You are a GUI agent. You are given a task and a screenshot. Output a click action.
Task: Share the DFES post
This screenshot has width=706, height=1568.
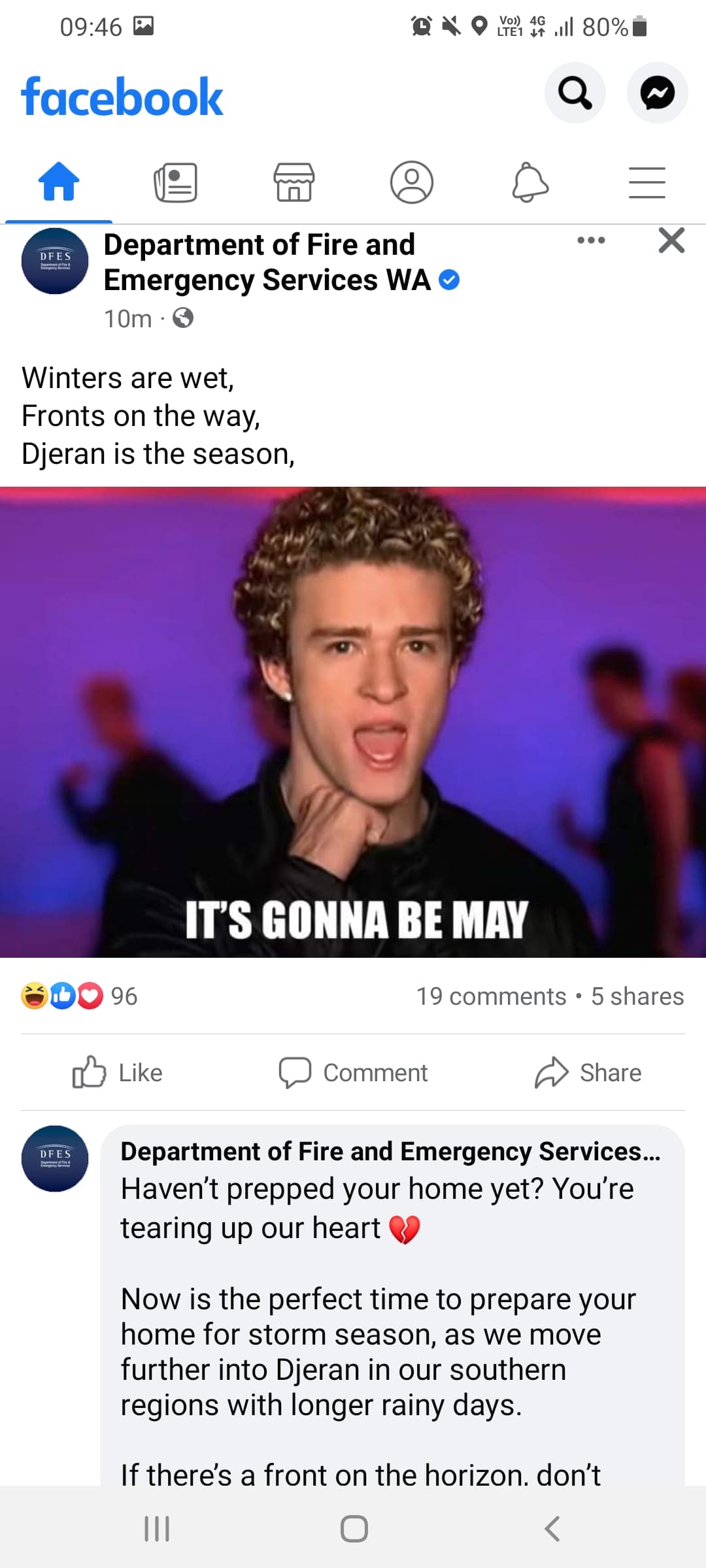click(588, 1073)
